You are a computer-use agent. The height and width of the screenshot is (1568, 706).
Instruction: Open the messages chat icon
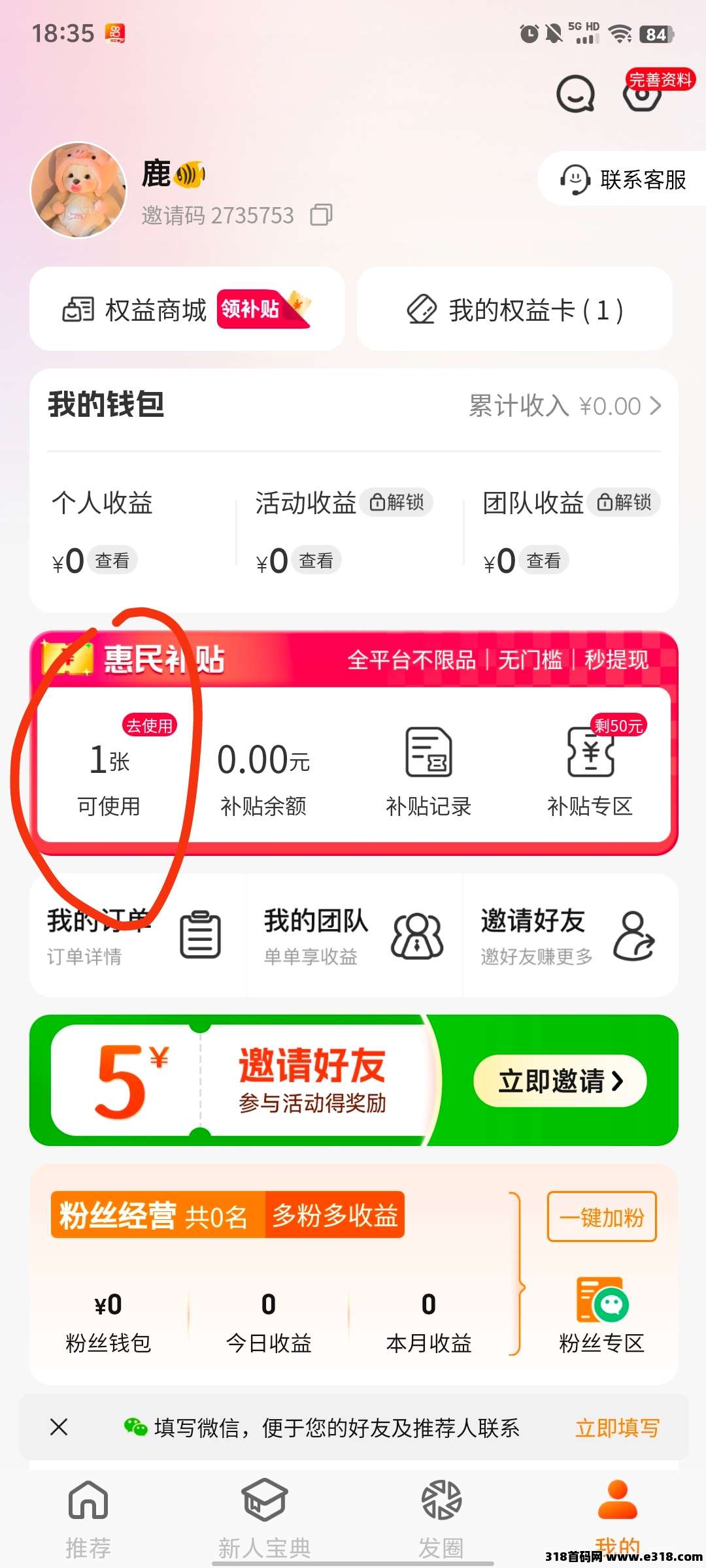tap(575, 95)
